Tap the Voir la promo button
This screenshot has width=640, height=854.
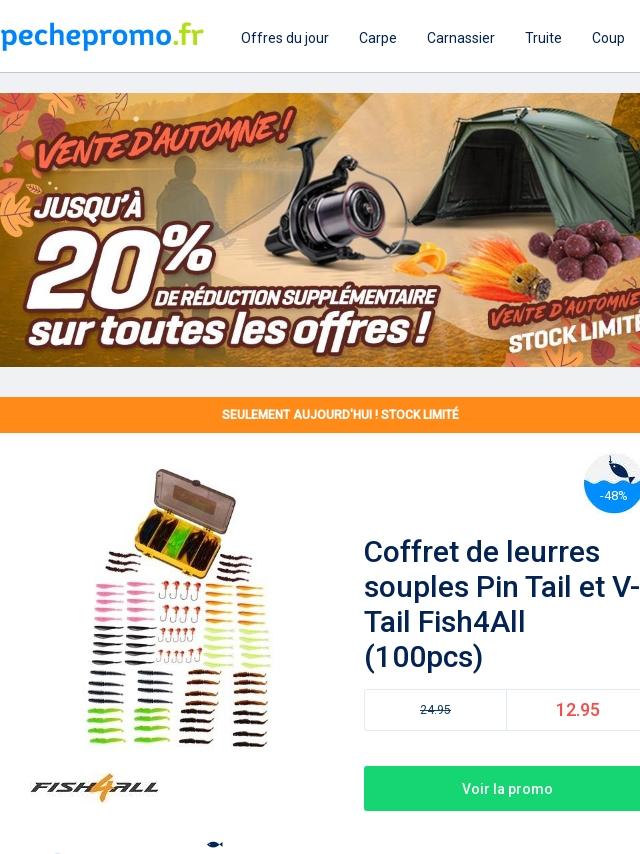506,789
